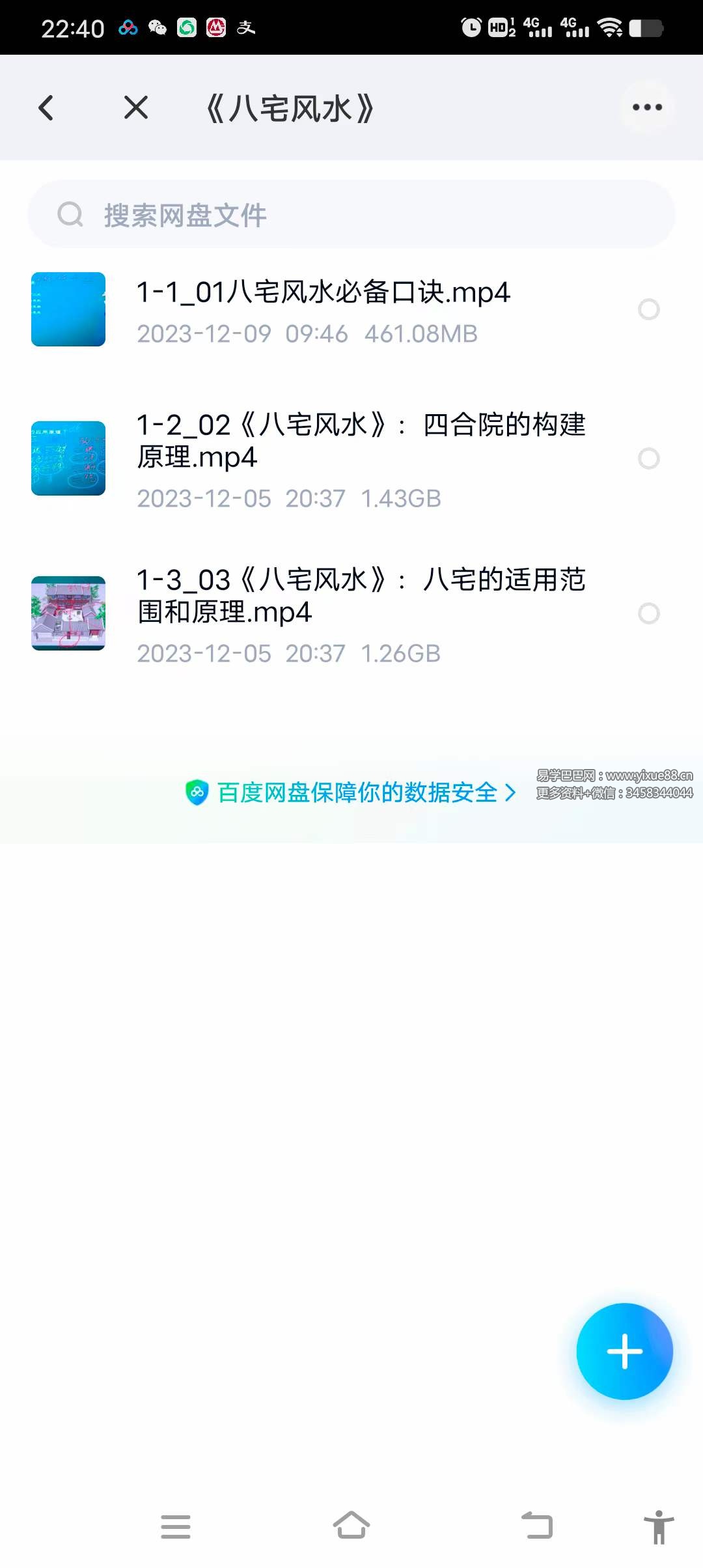The image size is (703, 1568).
Task: Close the 《八宅风水》 folder view with the X
Action: point(135,108)
